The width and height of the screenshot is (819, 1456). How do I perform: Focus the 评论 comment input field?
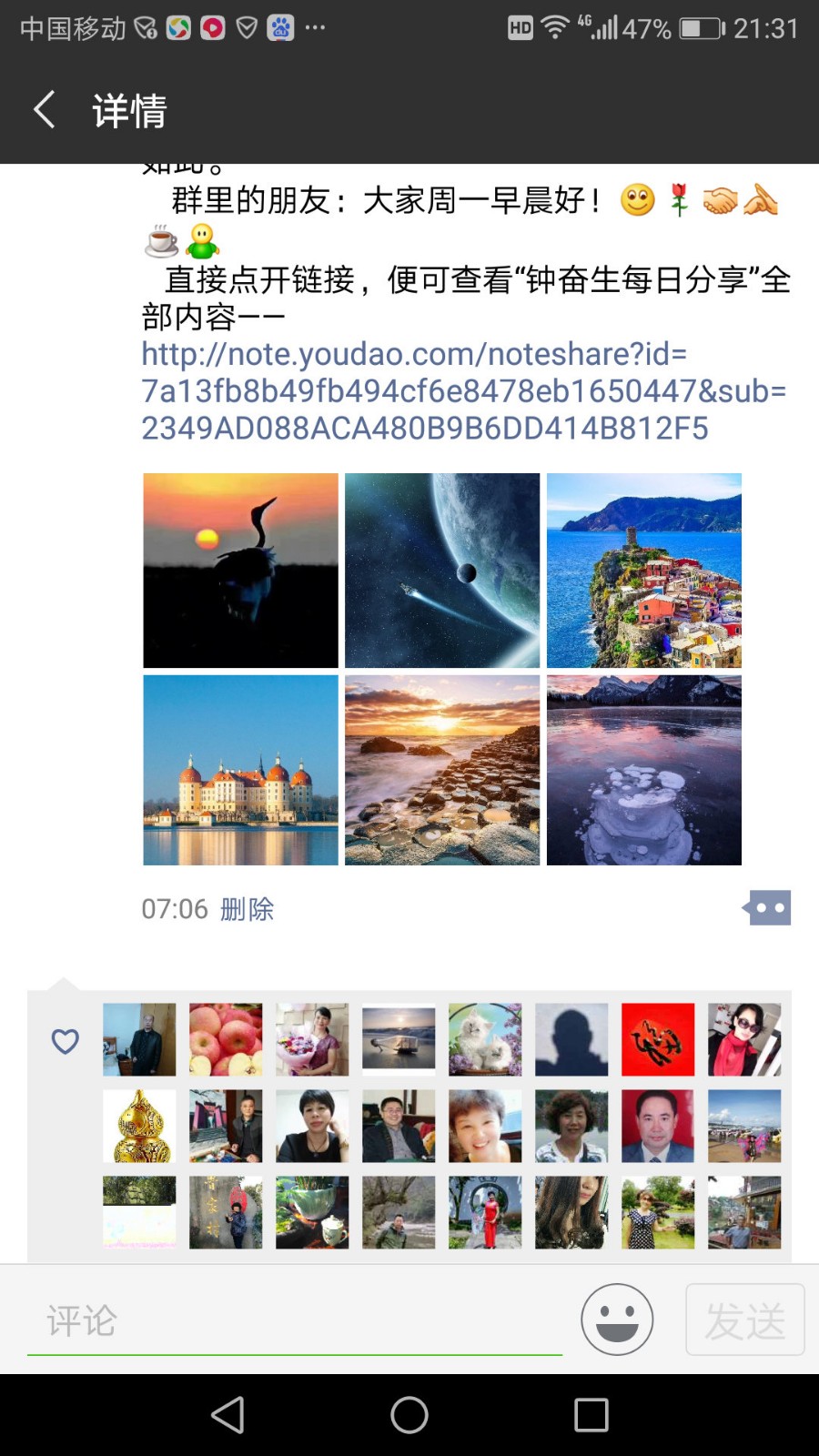(x=294, y=1320)
